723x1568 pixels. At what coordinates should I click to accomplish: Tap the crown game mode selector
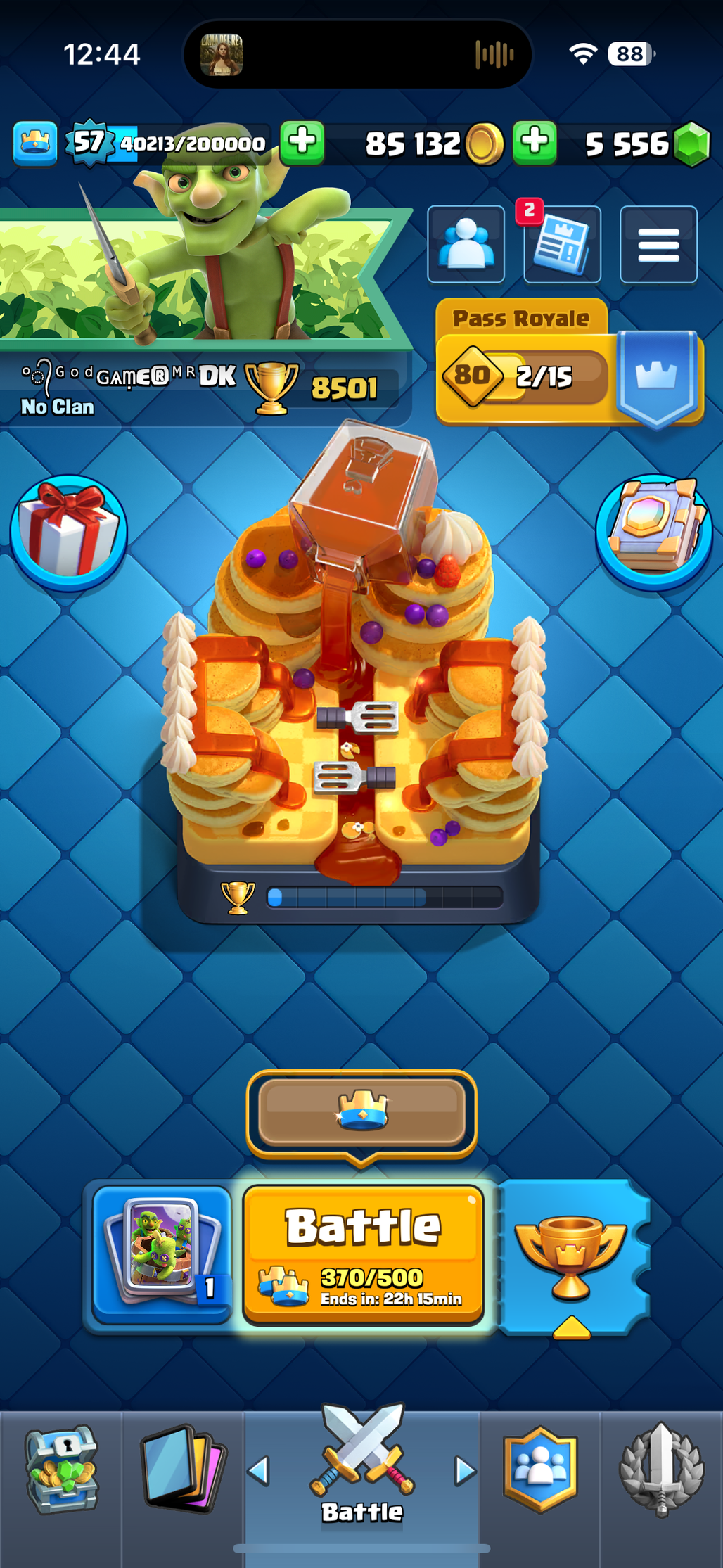(361, 1111)
